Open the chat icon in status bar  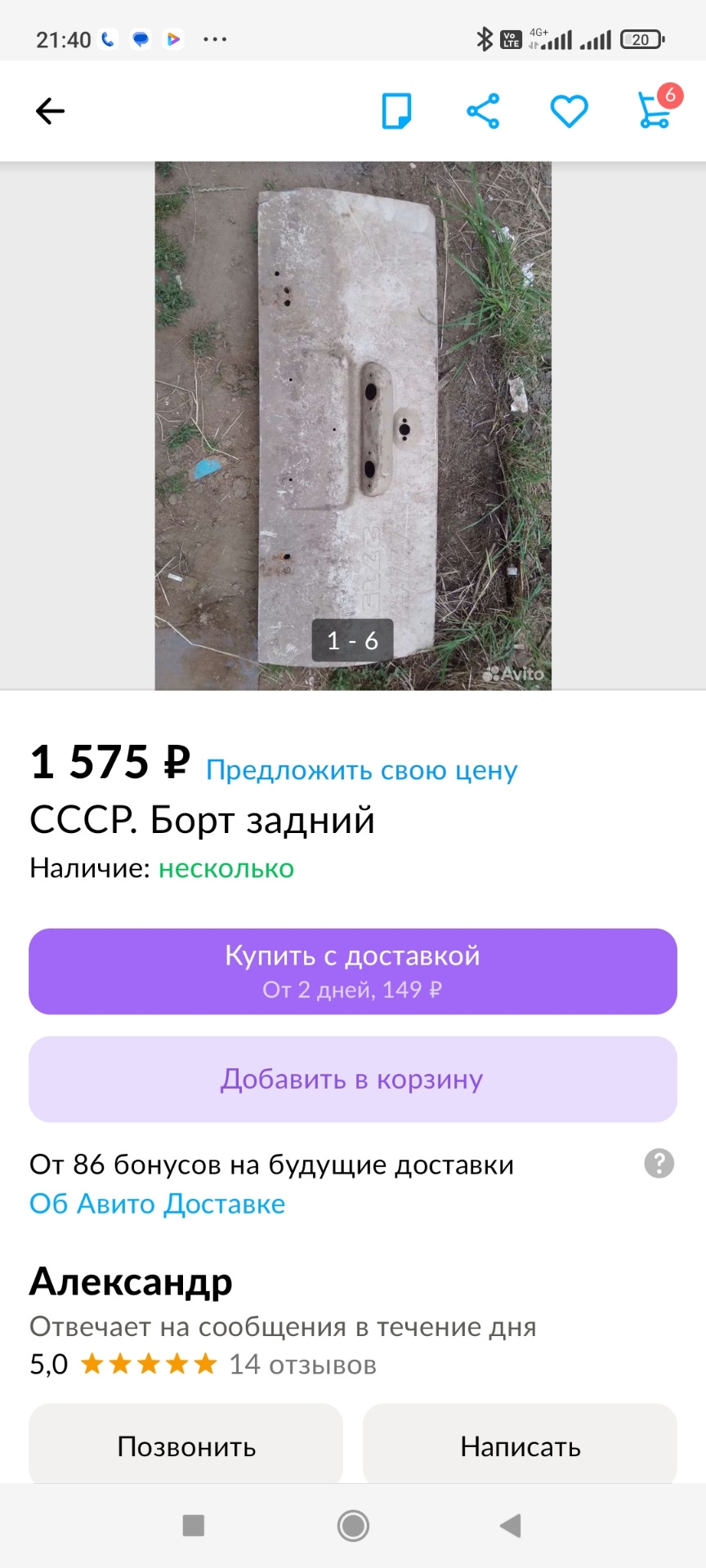[141, 38]
